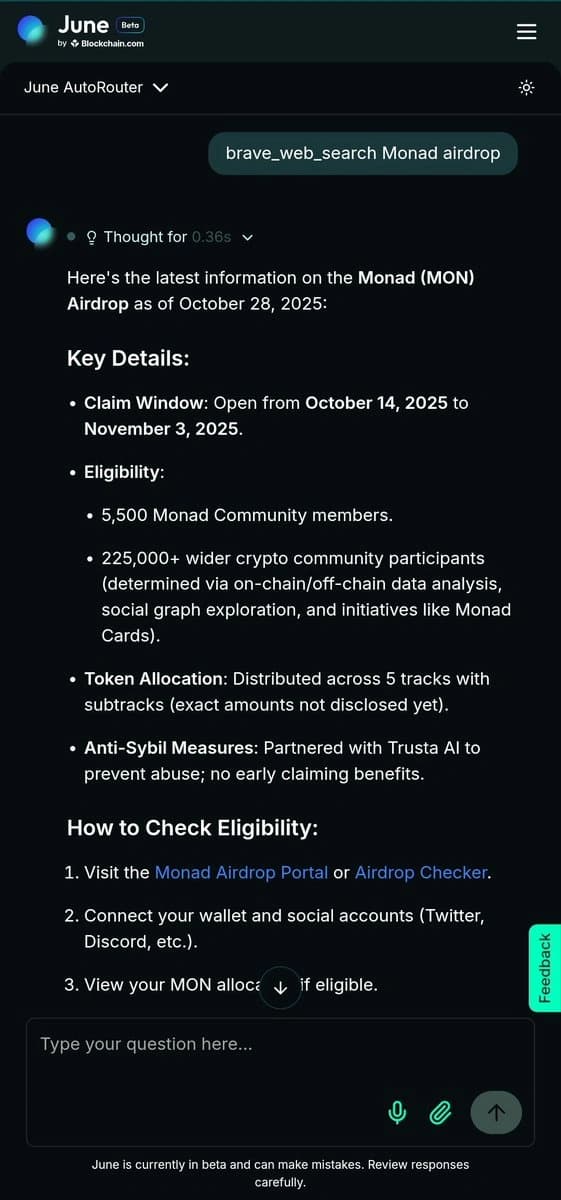Screen dimensions: 561x1200
Task: Open the Monad Airdrop Portal link
Action: [241, 872]
